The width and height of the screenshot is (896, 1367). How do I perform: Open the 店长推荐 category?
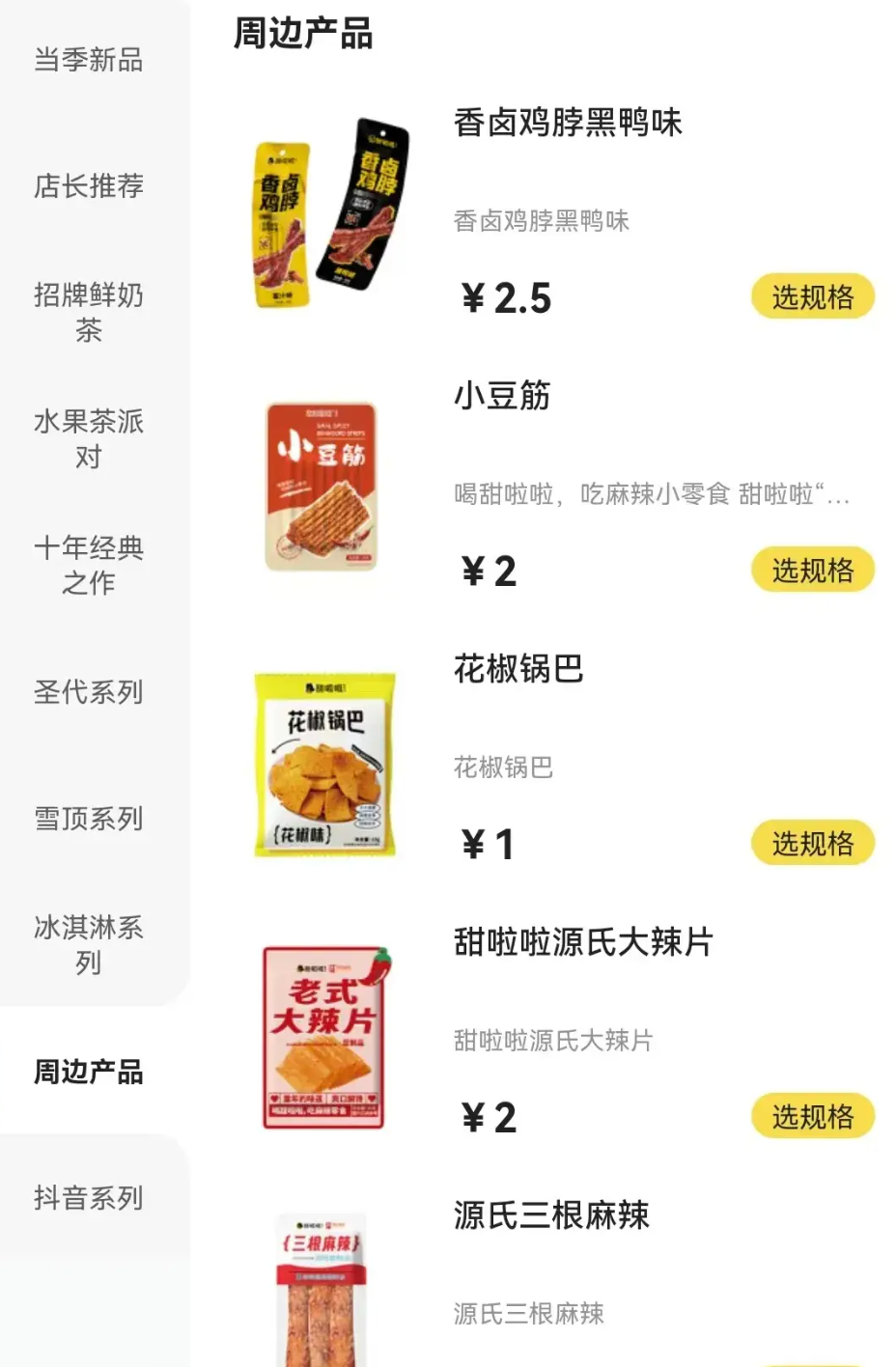(89, 185)
